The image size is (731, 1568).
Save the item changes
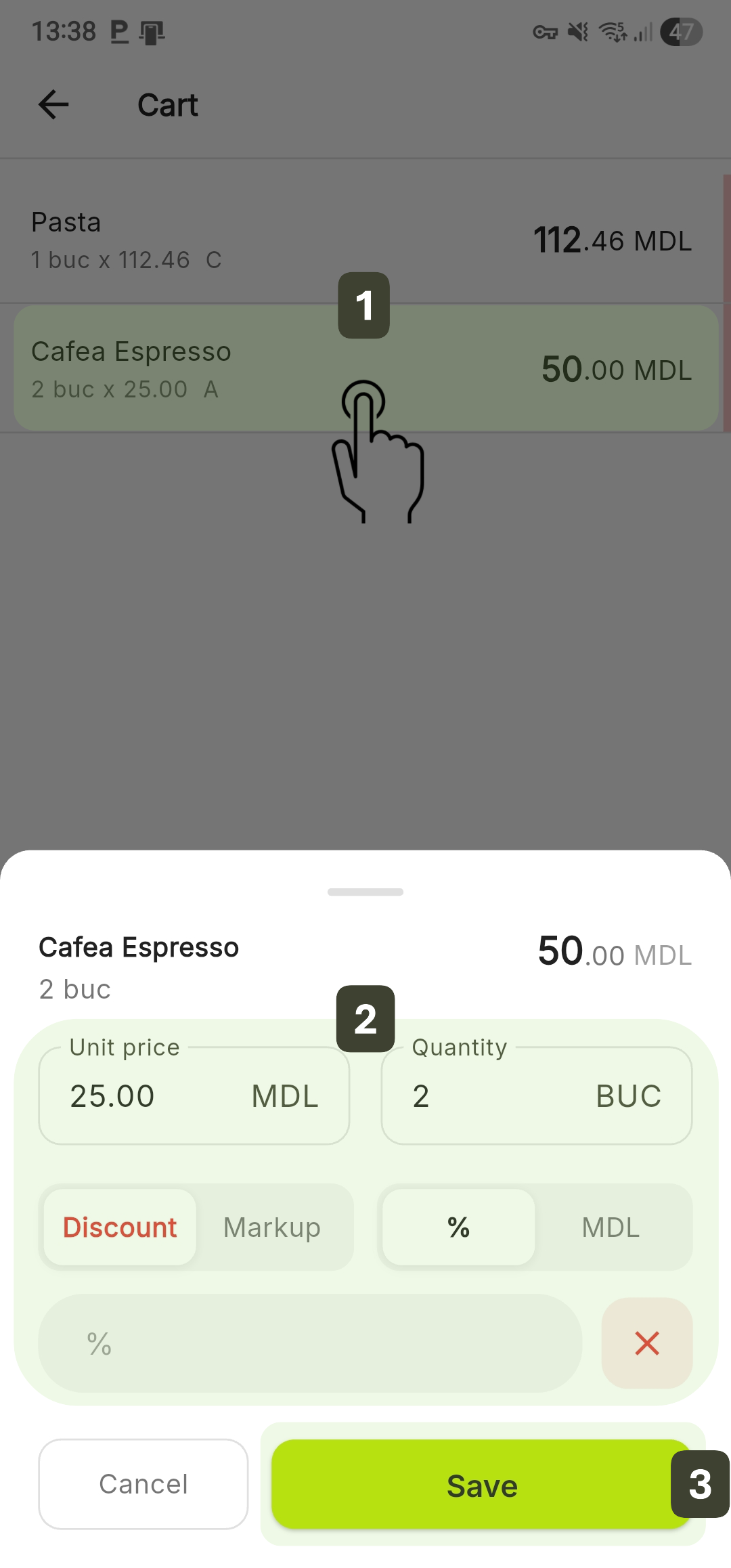tap(481, 1485)
